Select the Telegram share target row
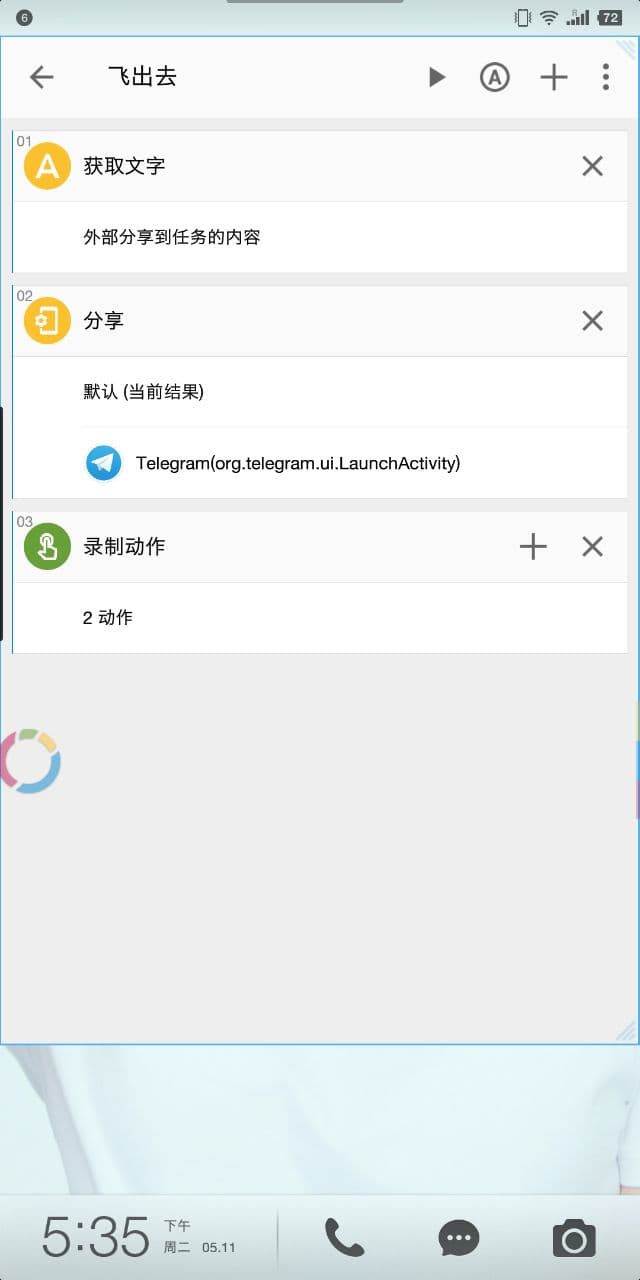This screenshot has height=1280, width=640. pyautogui.click(x=320, y=463)
